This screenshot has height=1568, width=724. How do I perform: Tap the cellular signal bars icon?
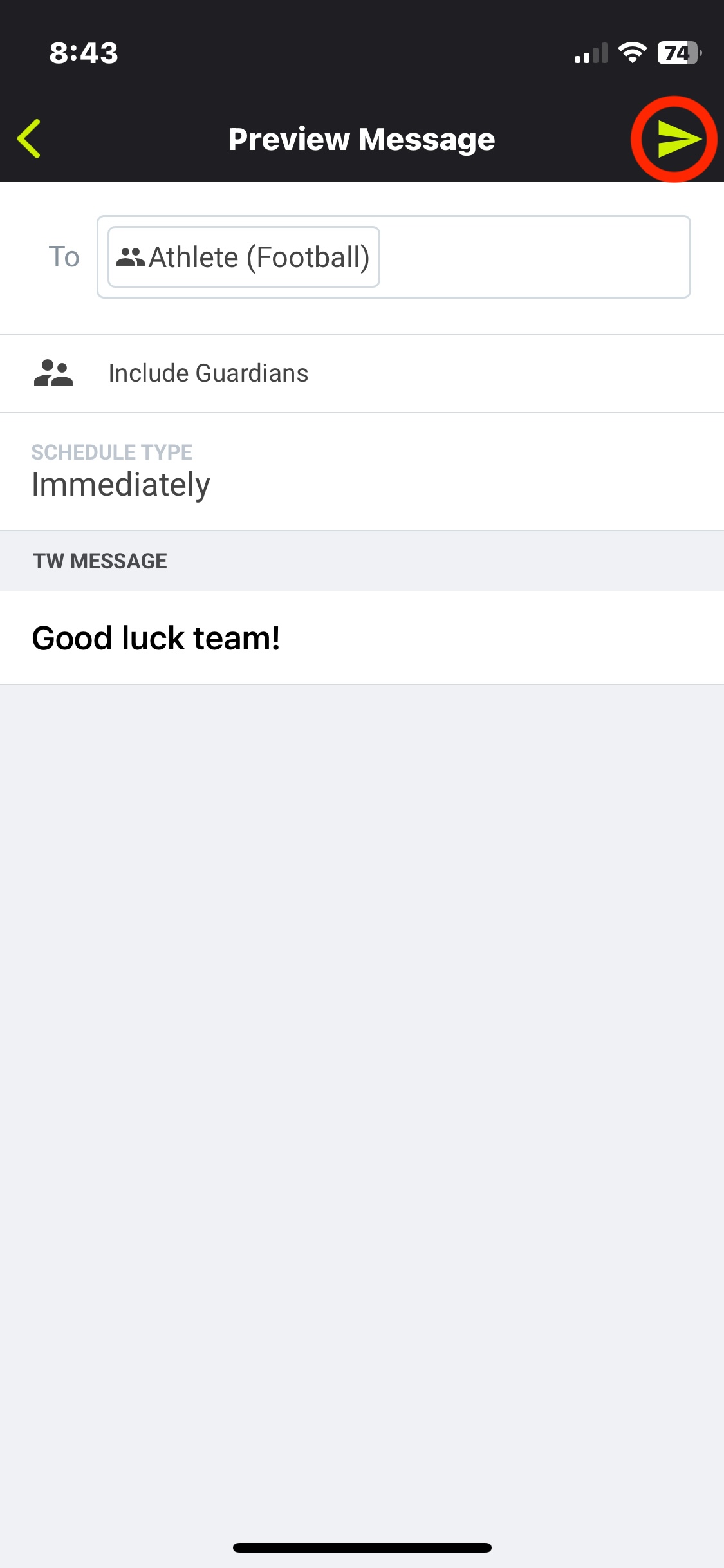tap(590, 54)
